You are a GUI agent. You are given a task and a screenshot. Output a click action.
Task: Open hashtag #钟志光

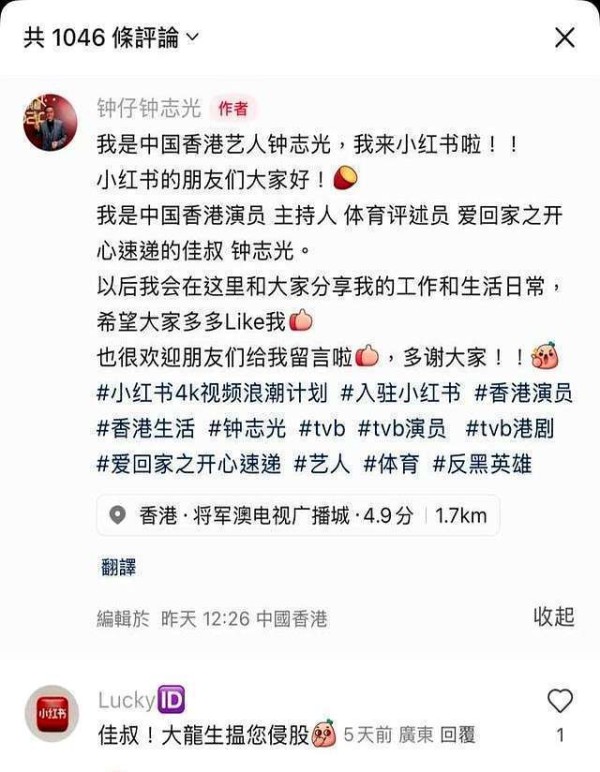click(247, 429)
